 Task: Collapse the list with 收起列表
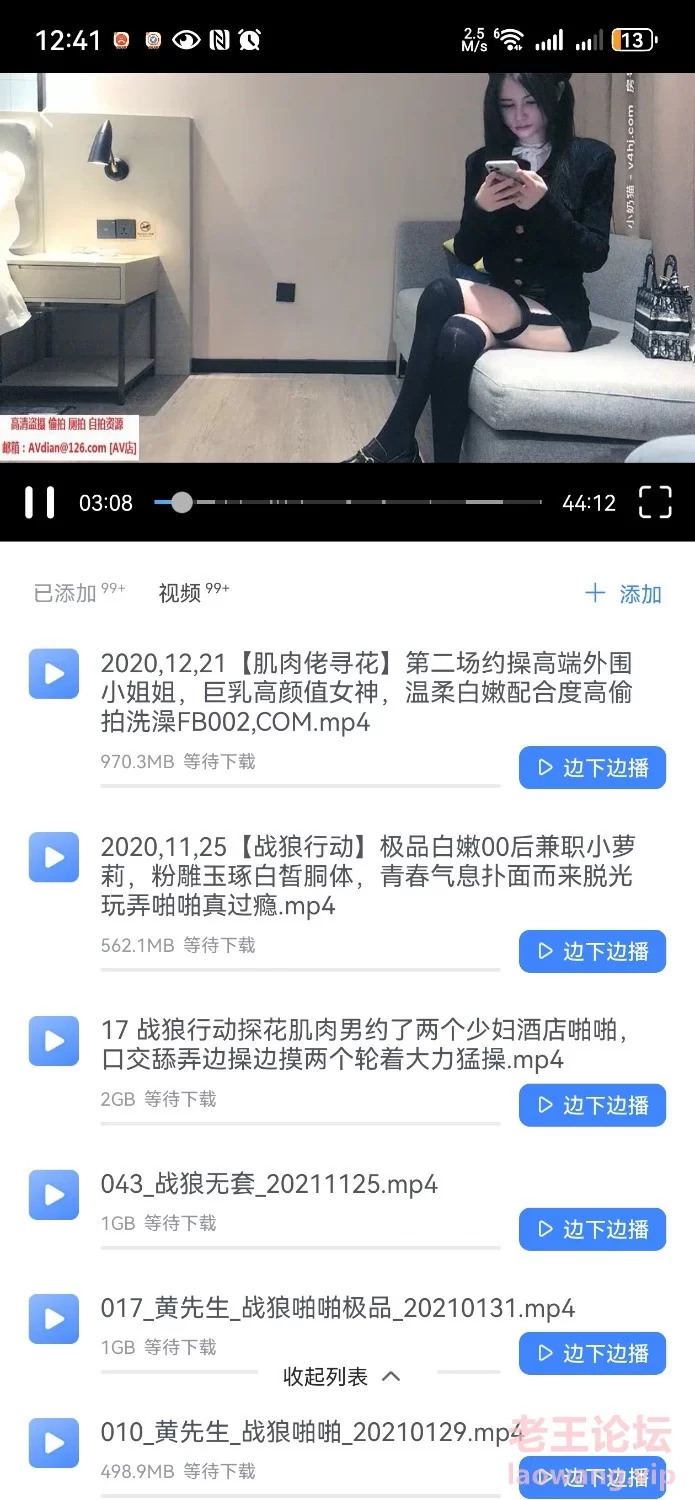pyautogui.click(x=341, y=1377)
